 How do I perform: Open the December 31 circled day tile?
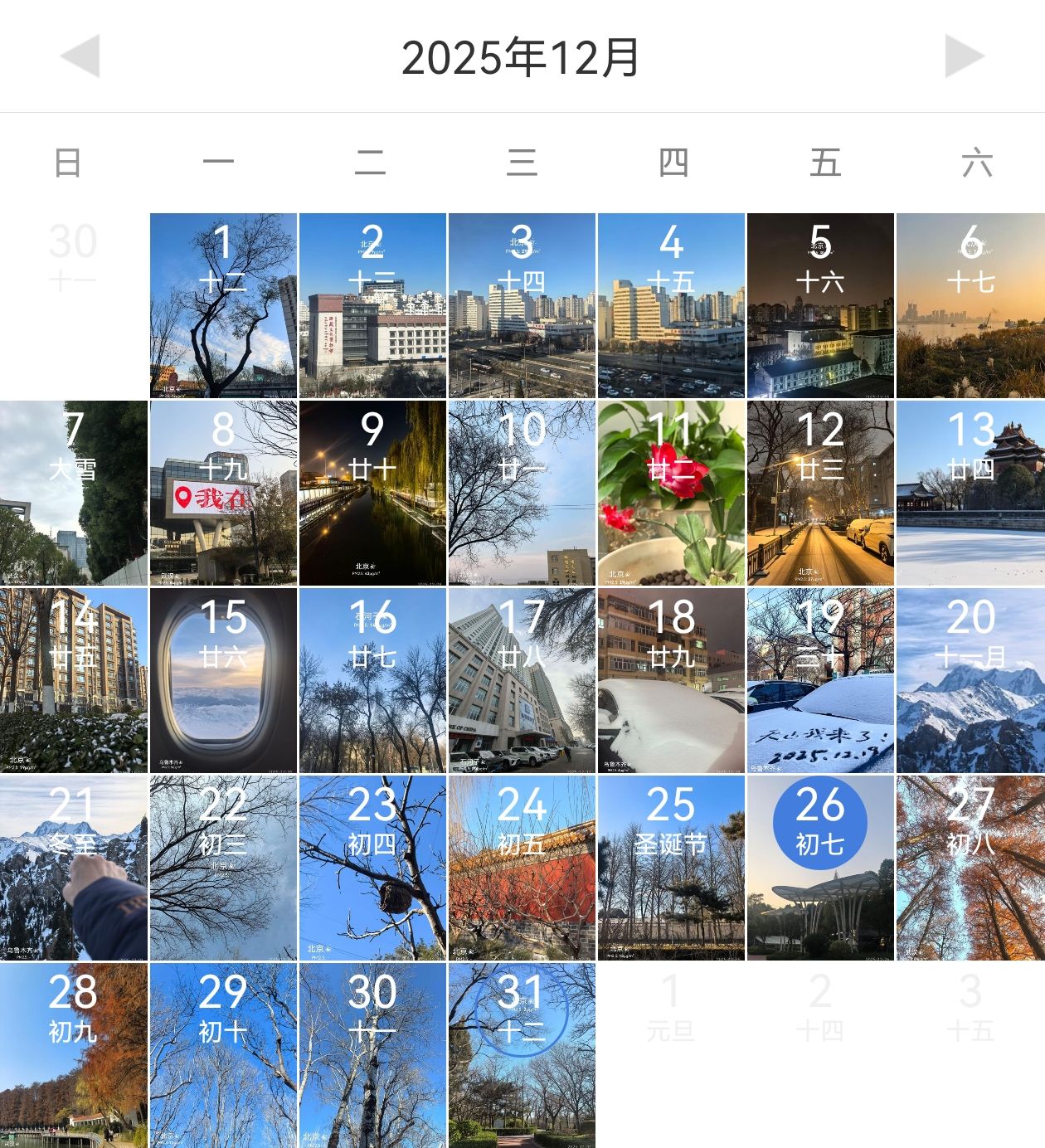coord(522,1056)
